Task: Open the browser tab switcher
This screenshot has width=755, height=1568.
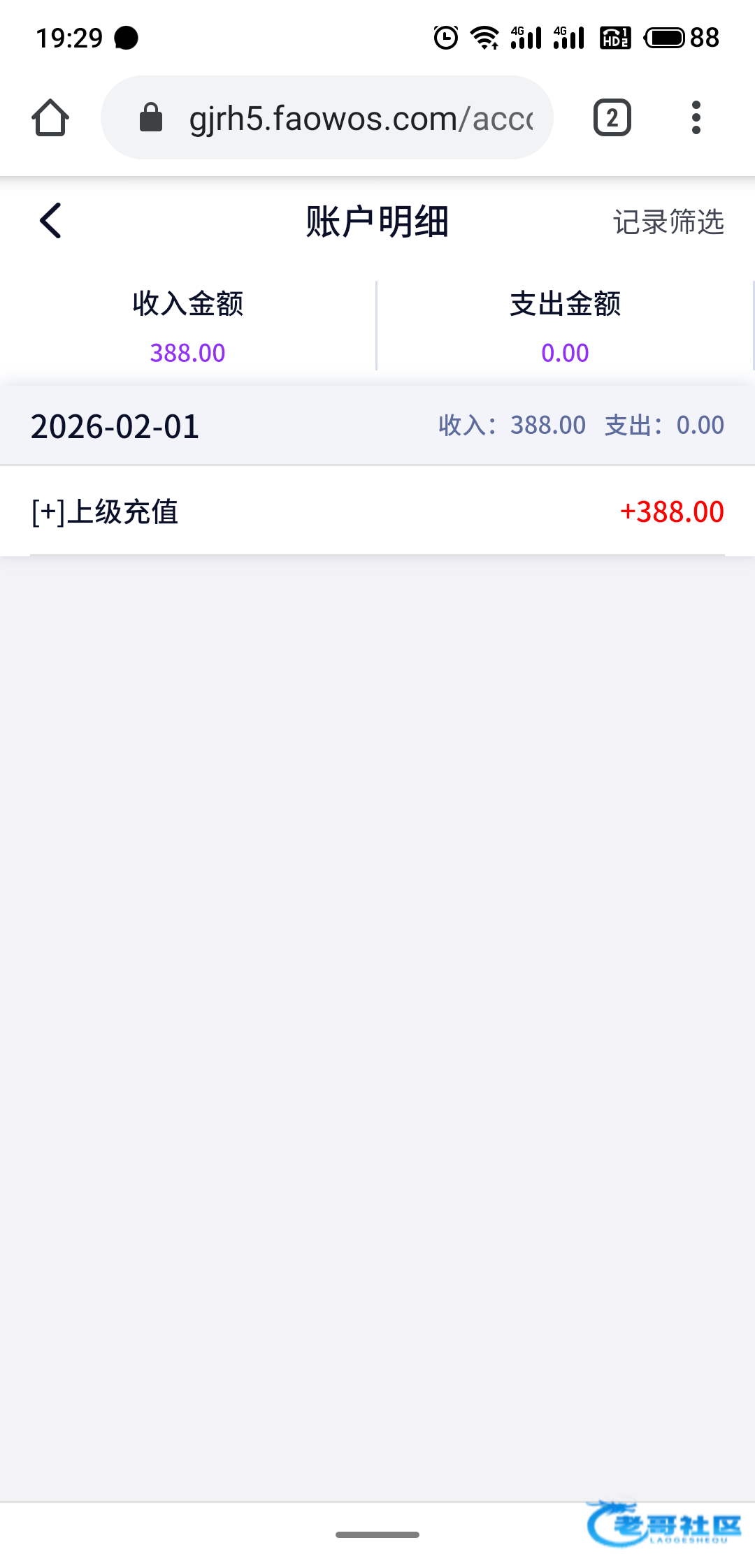Action: (612, 117)
